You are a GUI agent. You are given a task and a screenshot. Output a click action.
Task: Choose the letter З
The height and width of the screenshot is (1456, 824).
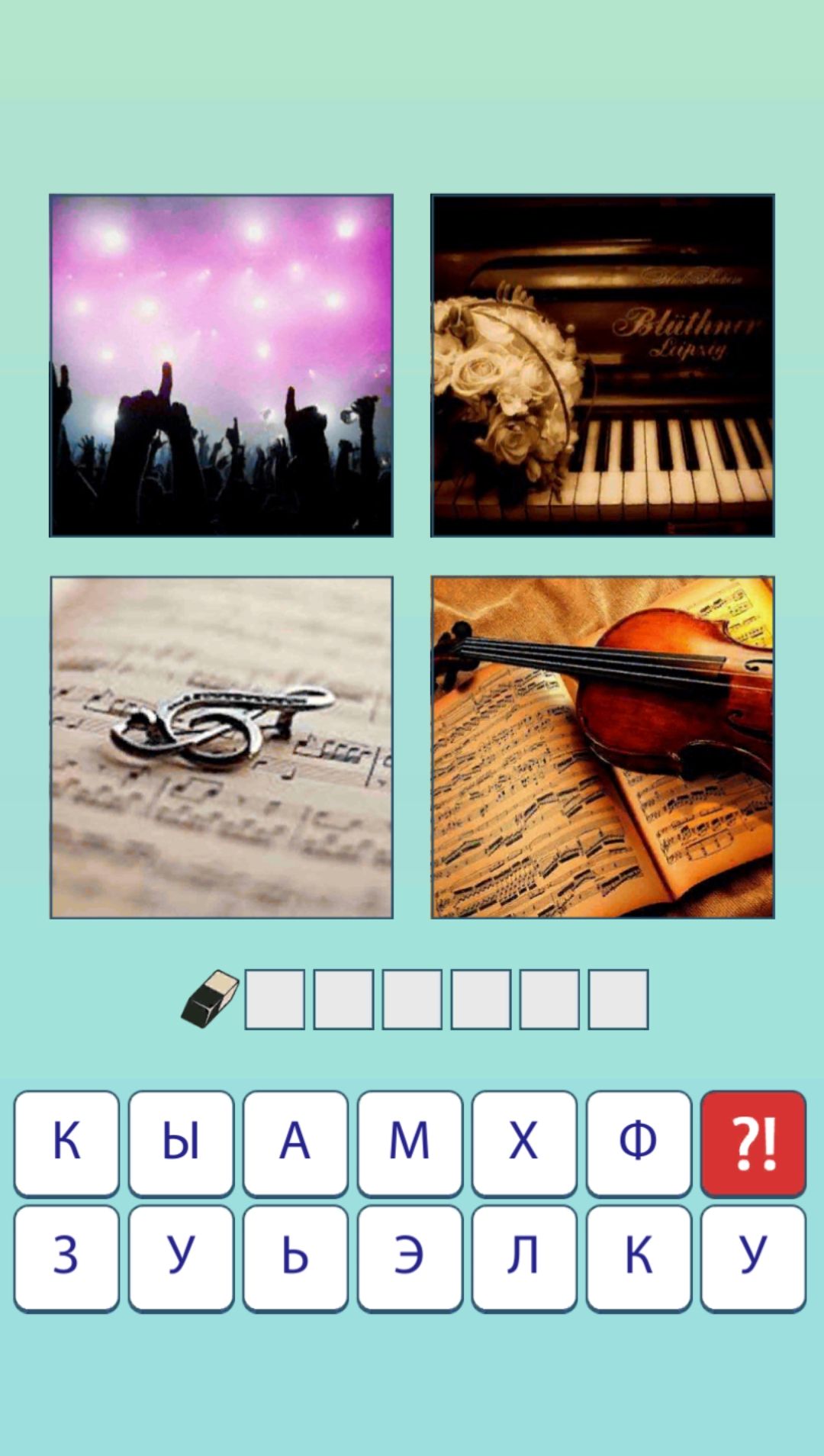click(66, 1256)
